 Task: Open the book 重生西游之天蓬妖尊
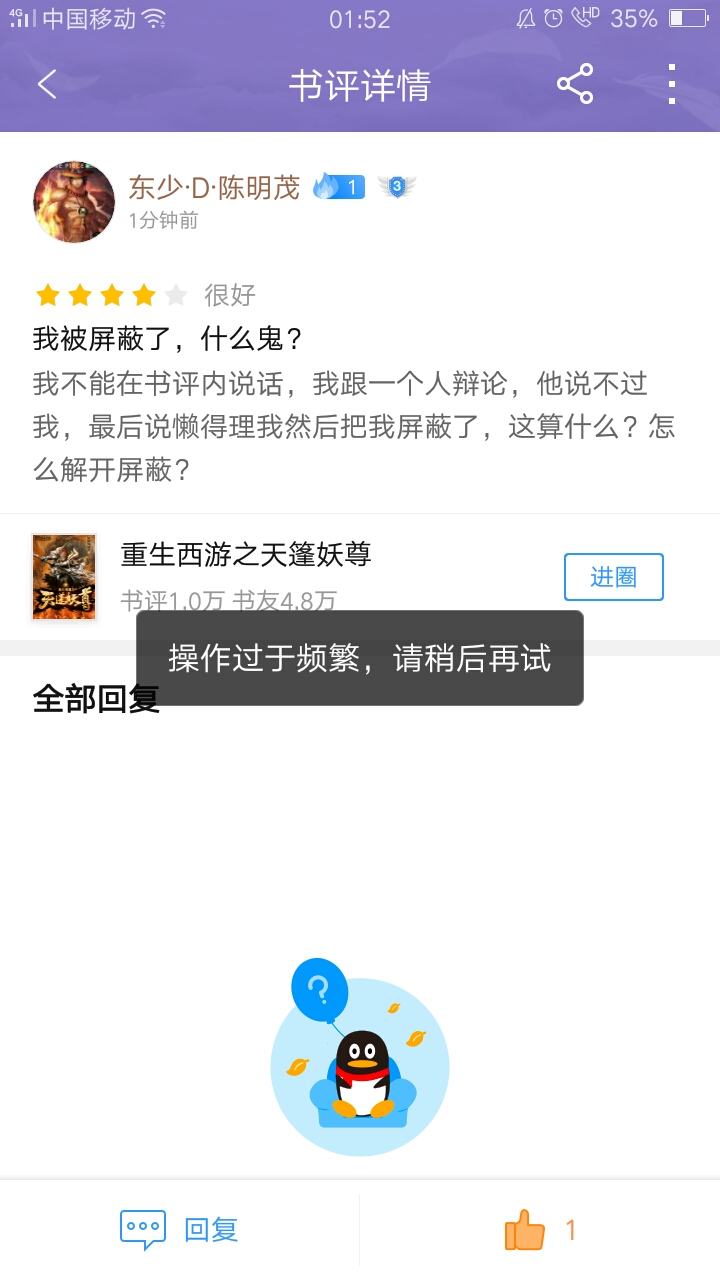(x=246, y=554)
